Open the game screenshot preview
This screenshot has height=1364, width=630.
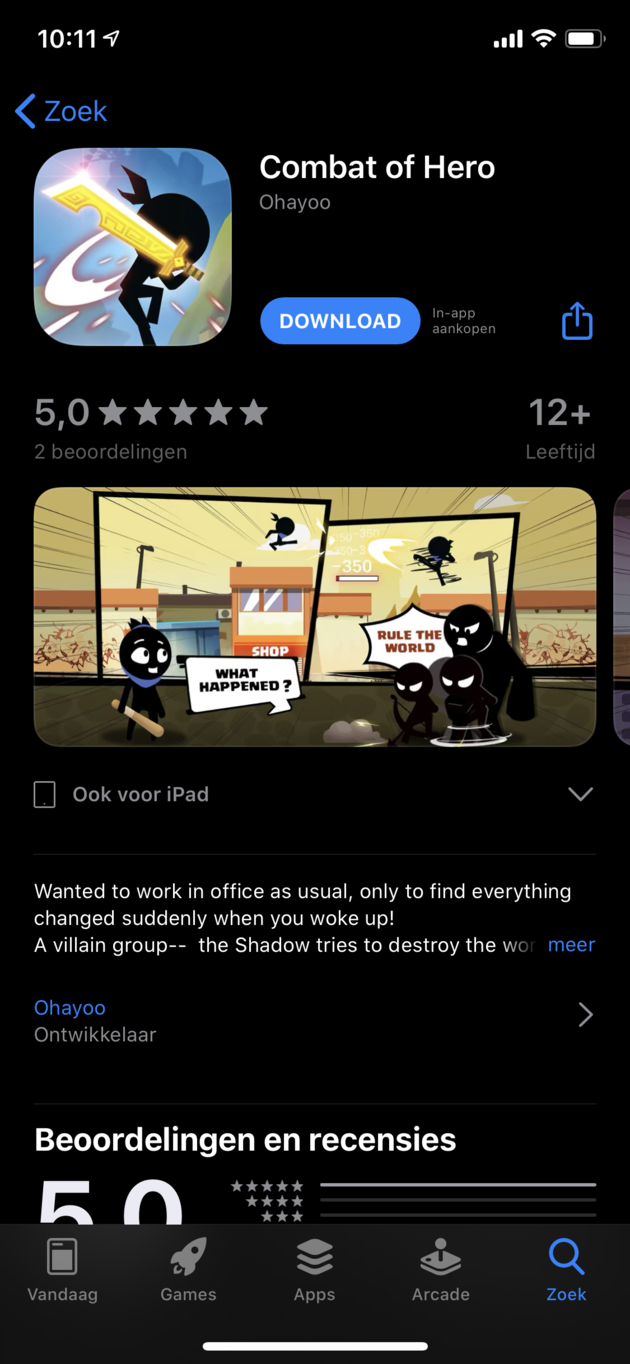pyautogui.click(x=315, y=617)
